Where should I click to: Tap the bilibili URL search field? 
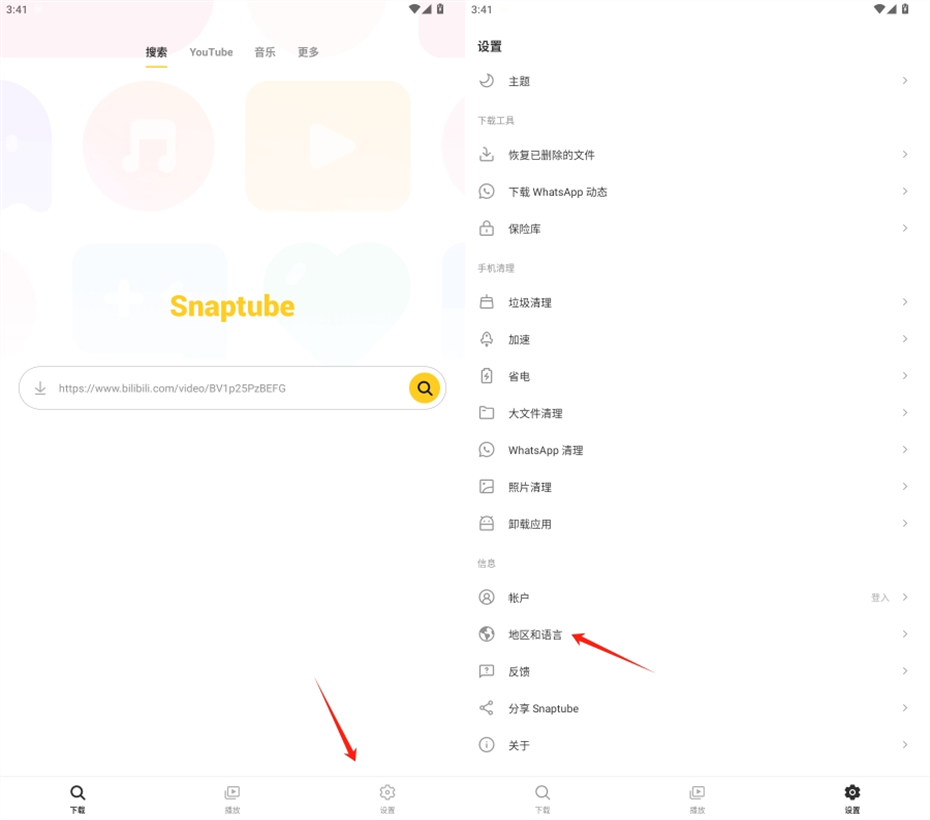point(220,388)
